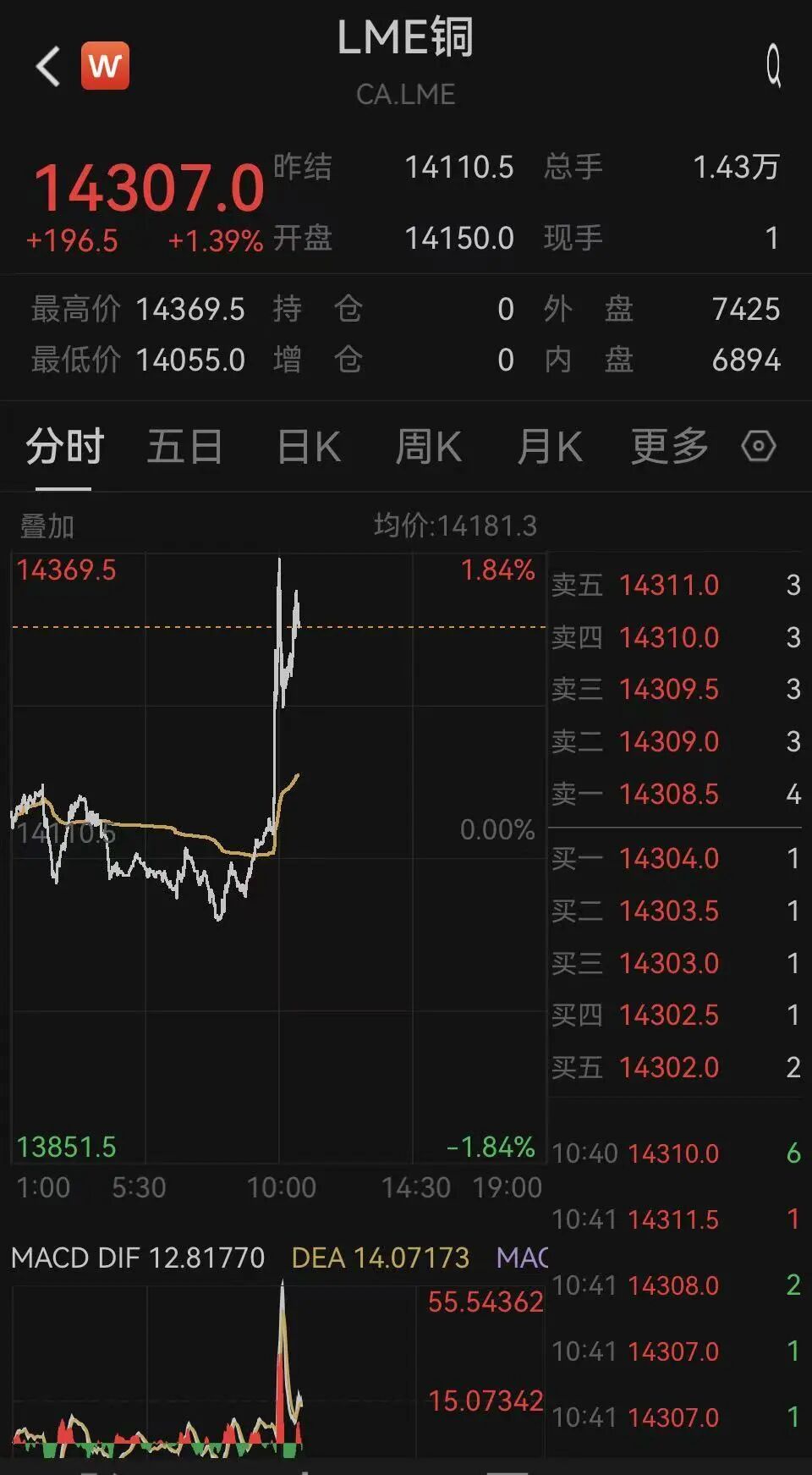Select the 分时 chart tab
This screenshot has height=1475, width=812.
64,447
